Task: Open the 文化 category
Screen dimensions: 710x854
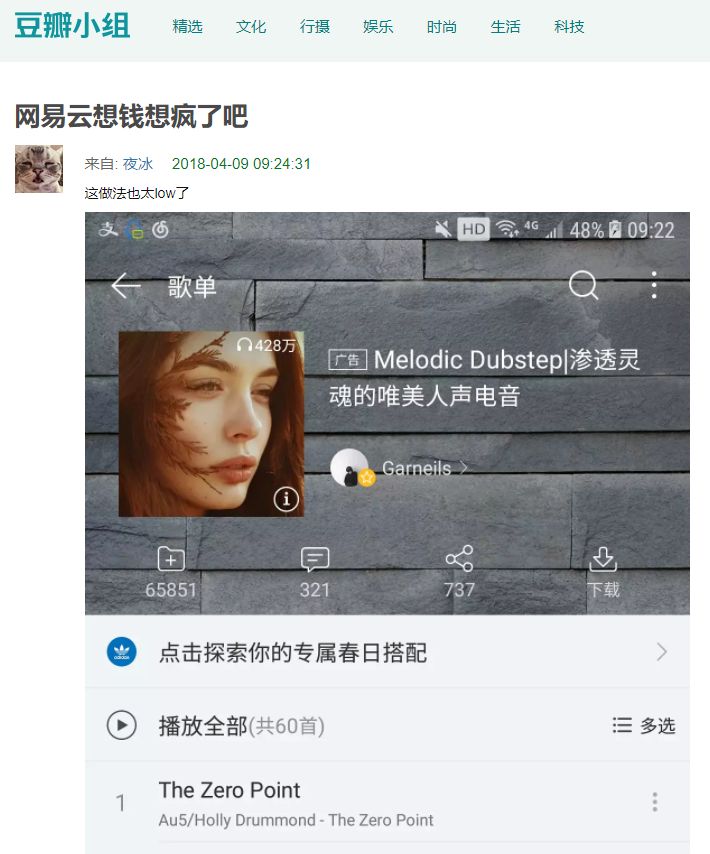Action: pyautogui.click(x=251, y=27)
